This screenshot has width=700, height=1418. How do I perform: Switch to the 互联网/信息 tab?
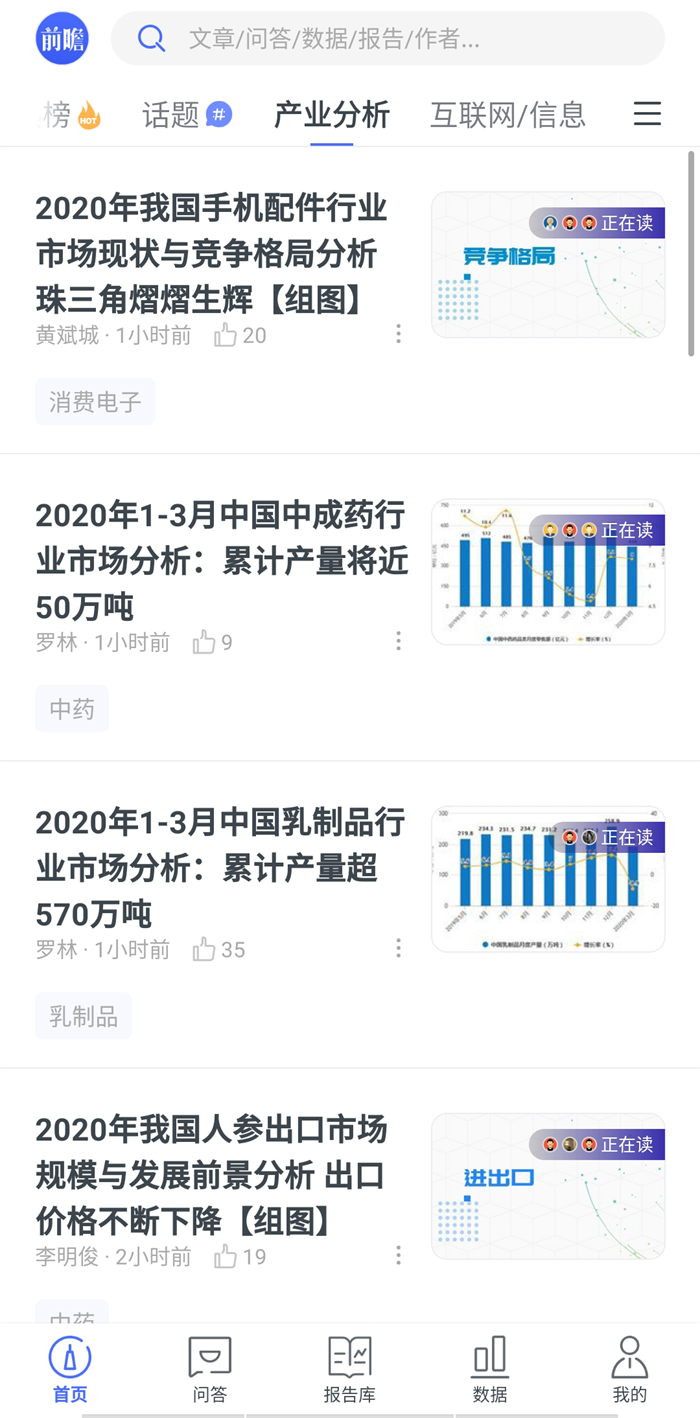(508, 115)
